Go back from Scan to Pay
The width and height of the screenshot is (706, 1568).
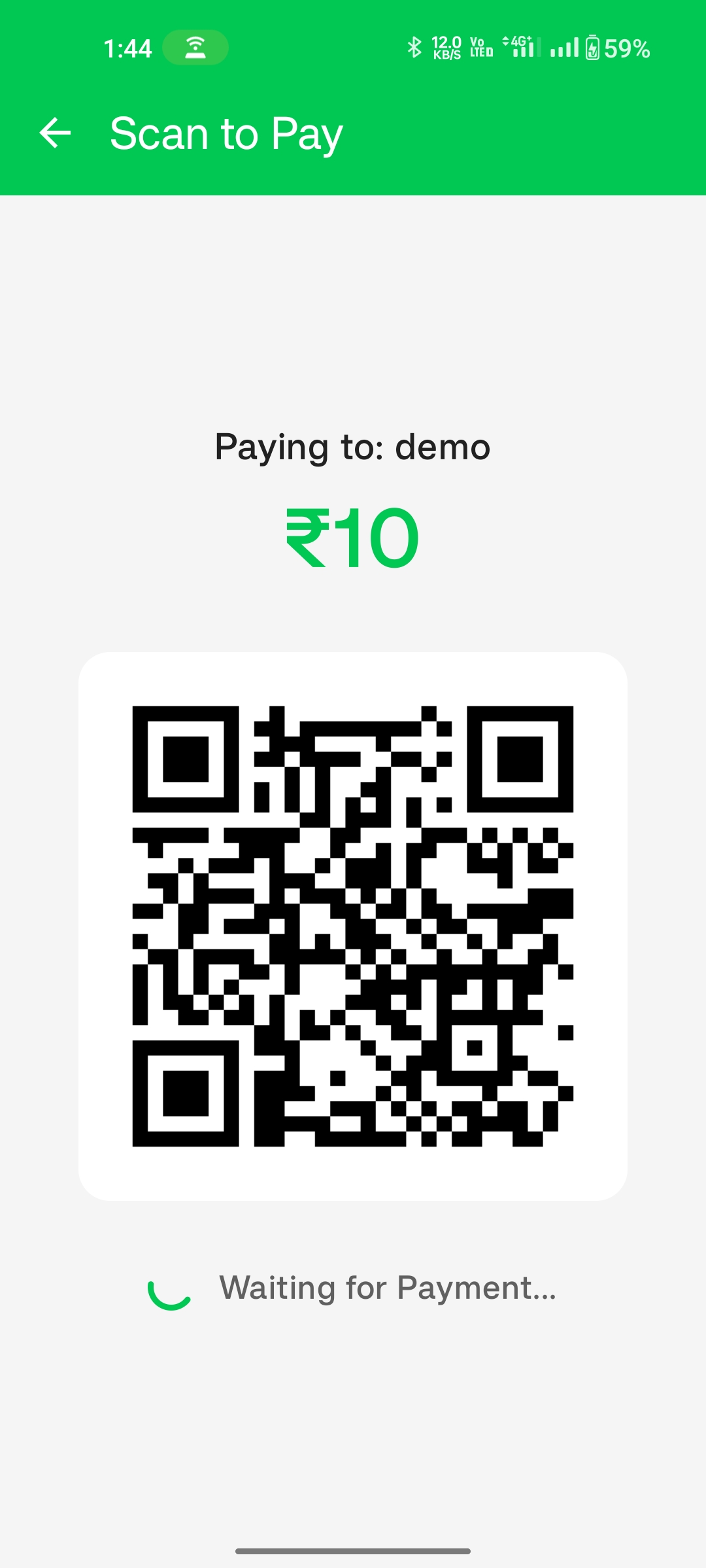(x=55, y=133)
